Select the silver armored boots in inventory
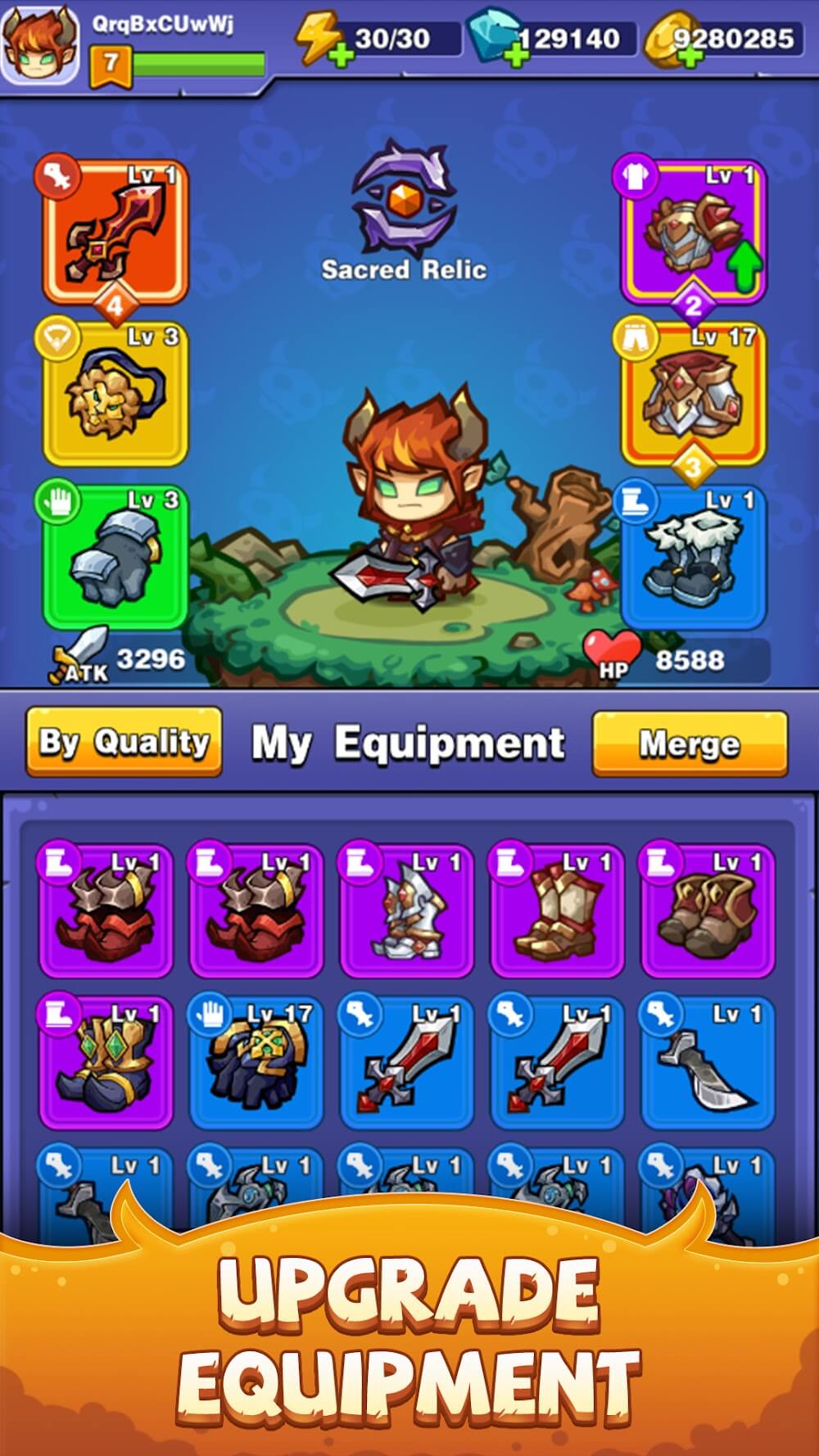The width and height of the screenshot is (819, 1456). pyautogui.click(x=406, y=911)
